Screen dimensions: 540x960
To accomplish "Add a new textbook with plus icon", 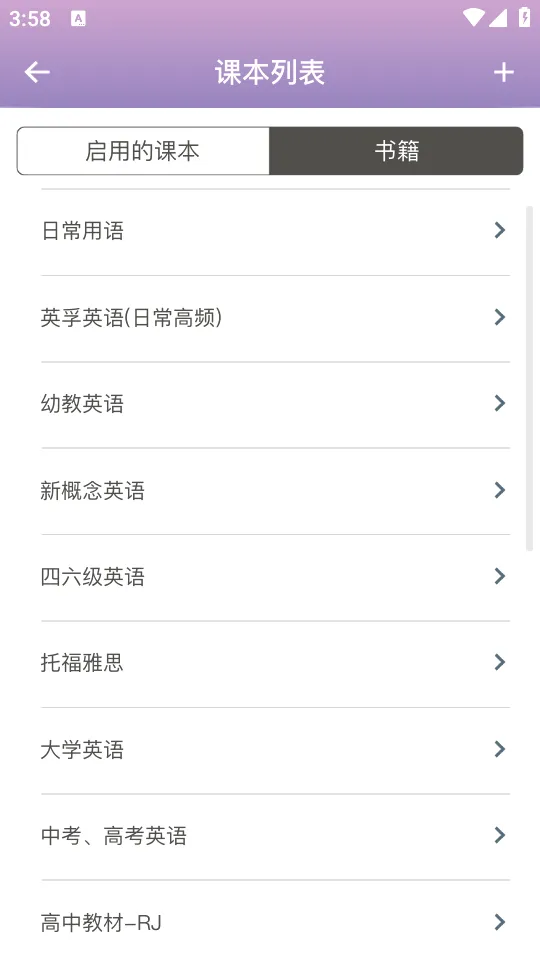I will point(503,72).
